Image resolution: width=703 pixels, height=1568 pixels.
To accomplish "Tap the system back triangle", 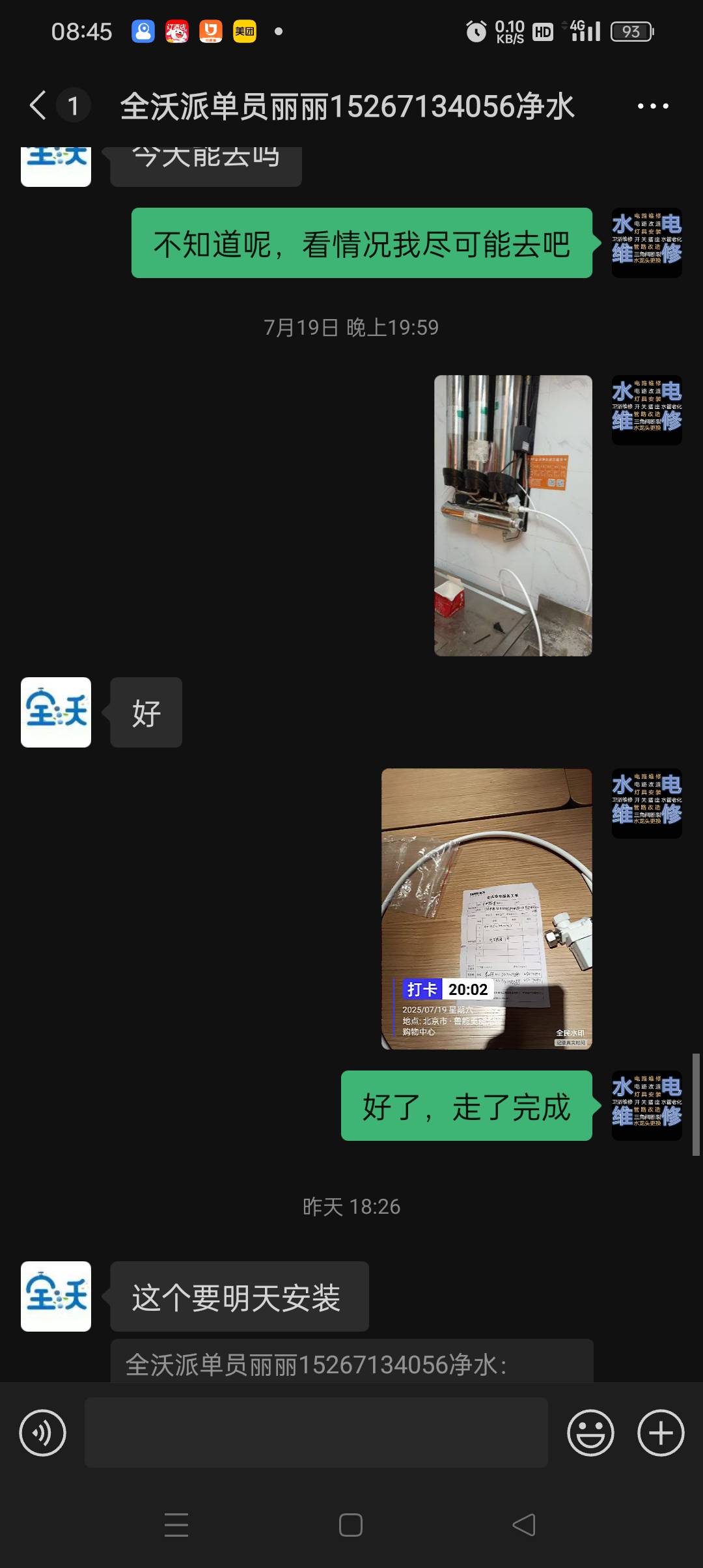I will tap(524, 1525).
